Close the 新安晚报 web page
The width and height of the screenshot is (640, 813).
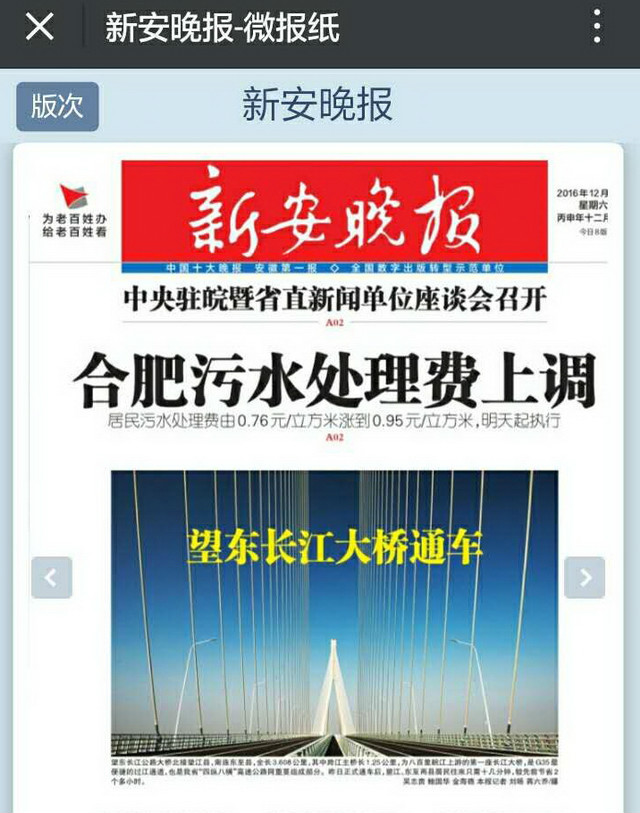pos(39,27)
